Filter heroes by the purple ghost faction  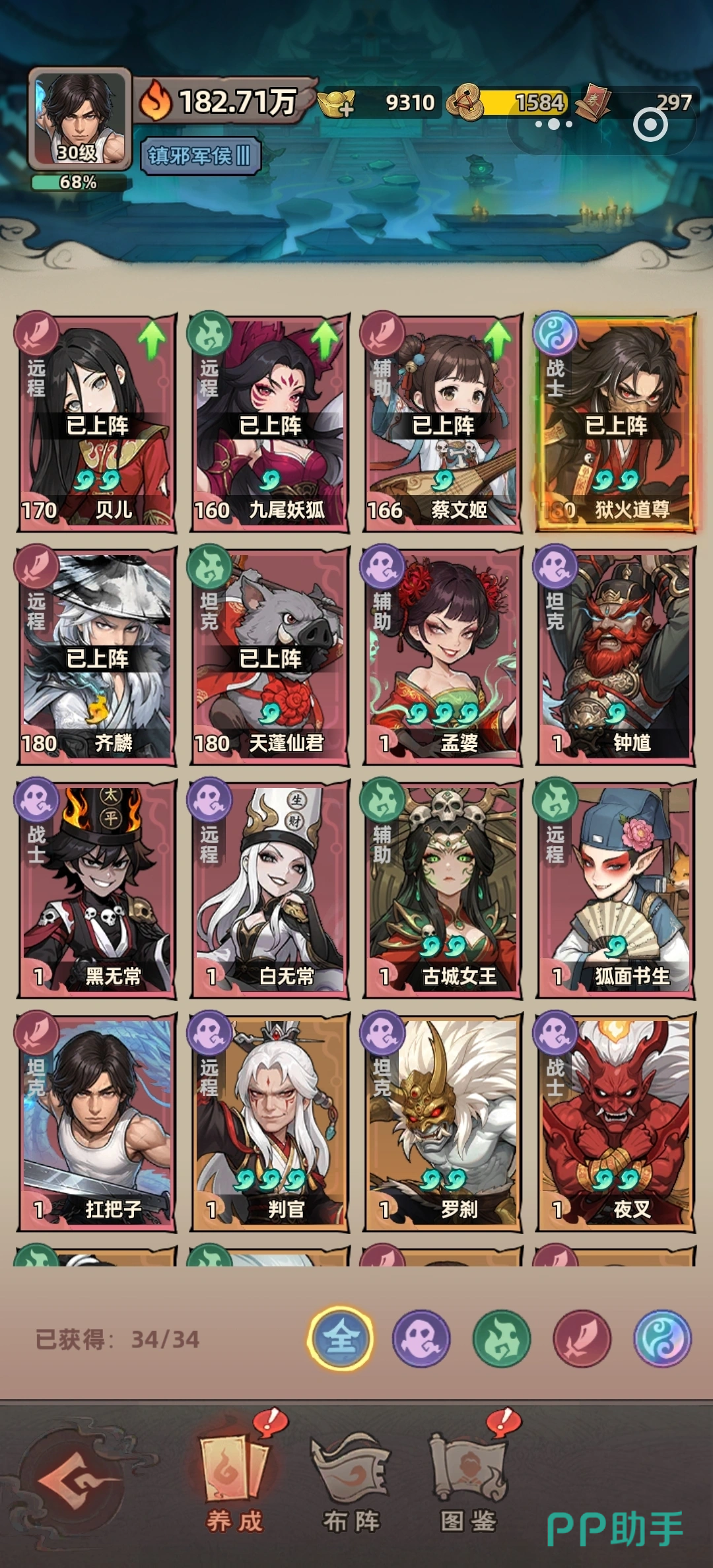421,1338
